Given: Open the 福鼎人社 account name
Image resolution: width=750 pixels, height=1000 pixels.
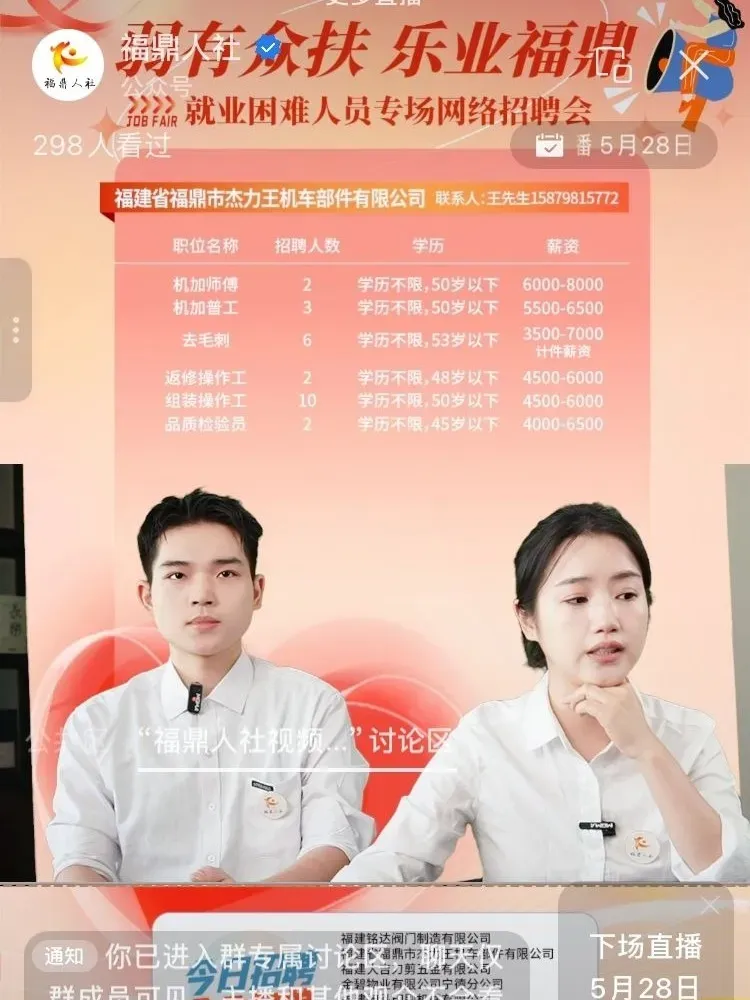Looking at the screenshot, I should (x=180, y=46).
